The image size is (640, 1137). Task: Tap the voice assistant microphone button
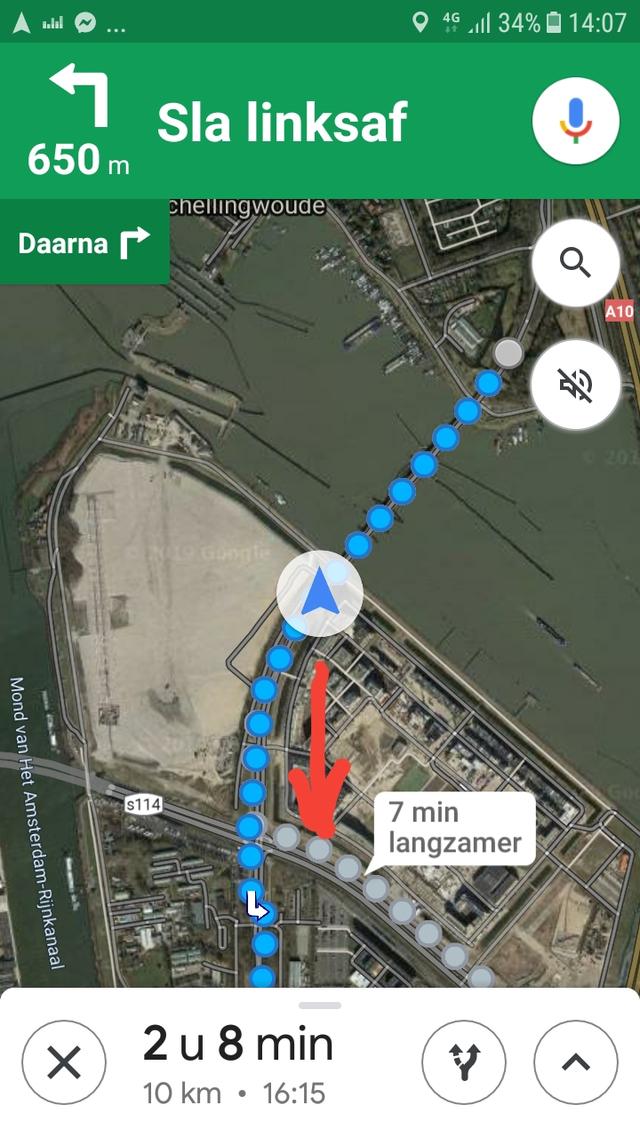tap(574, 120)
